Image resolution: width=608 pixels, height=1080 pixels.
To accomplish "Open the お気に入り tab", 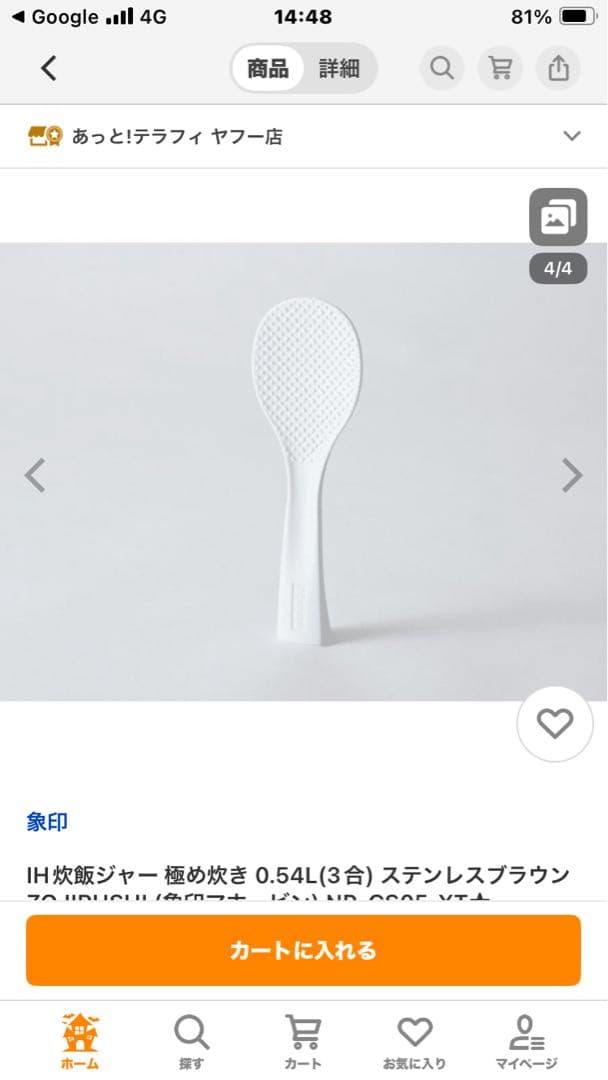I will 414,1040.
